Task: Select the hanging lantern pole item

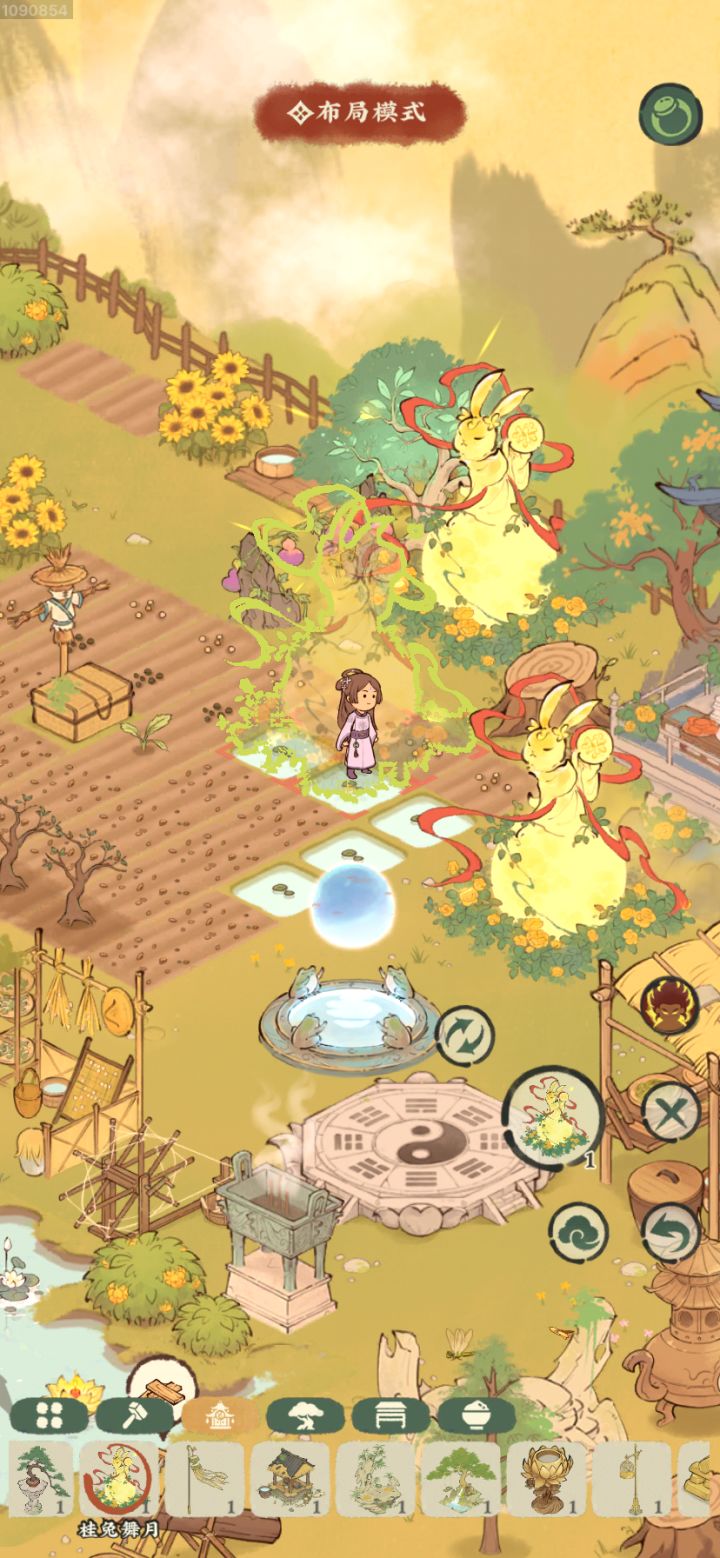Action: [x=632, y=1479]
